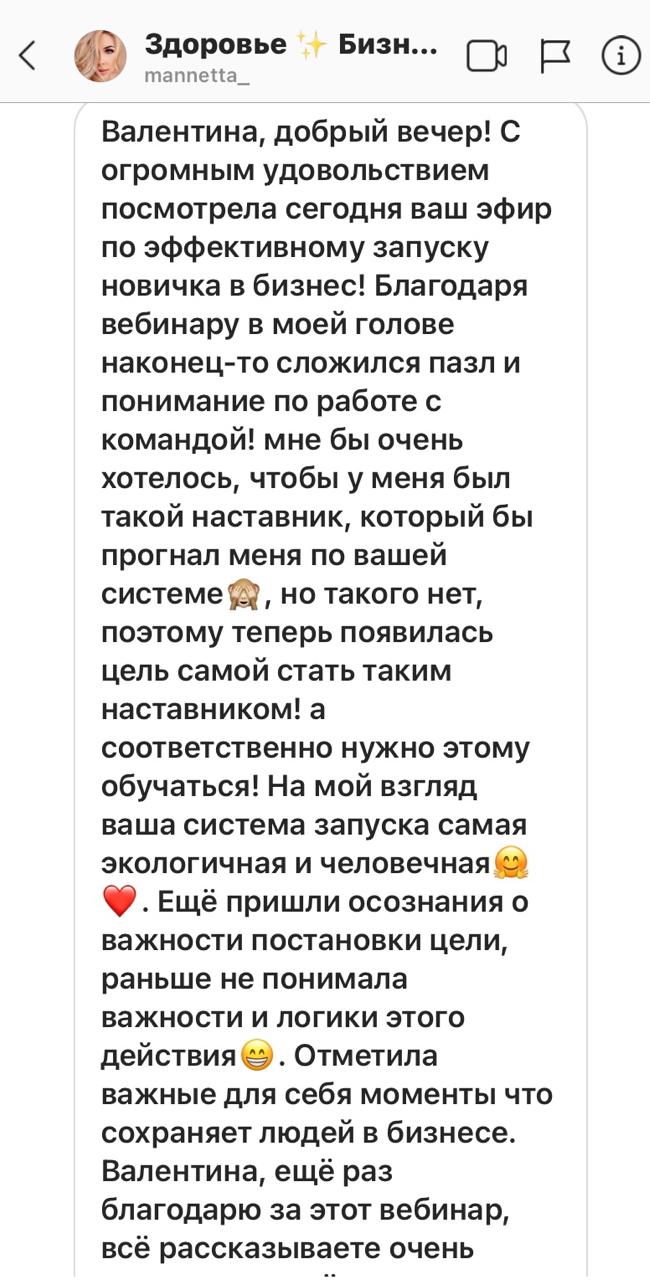This screenshot has height=1280, width=650.
Task: Flag this conversation
Action: 555,56
